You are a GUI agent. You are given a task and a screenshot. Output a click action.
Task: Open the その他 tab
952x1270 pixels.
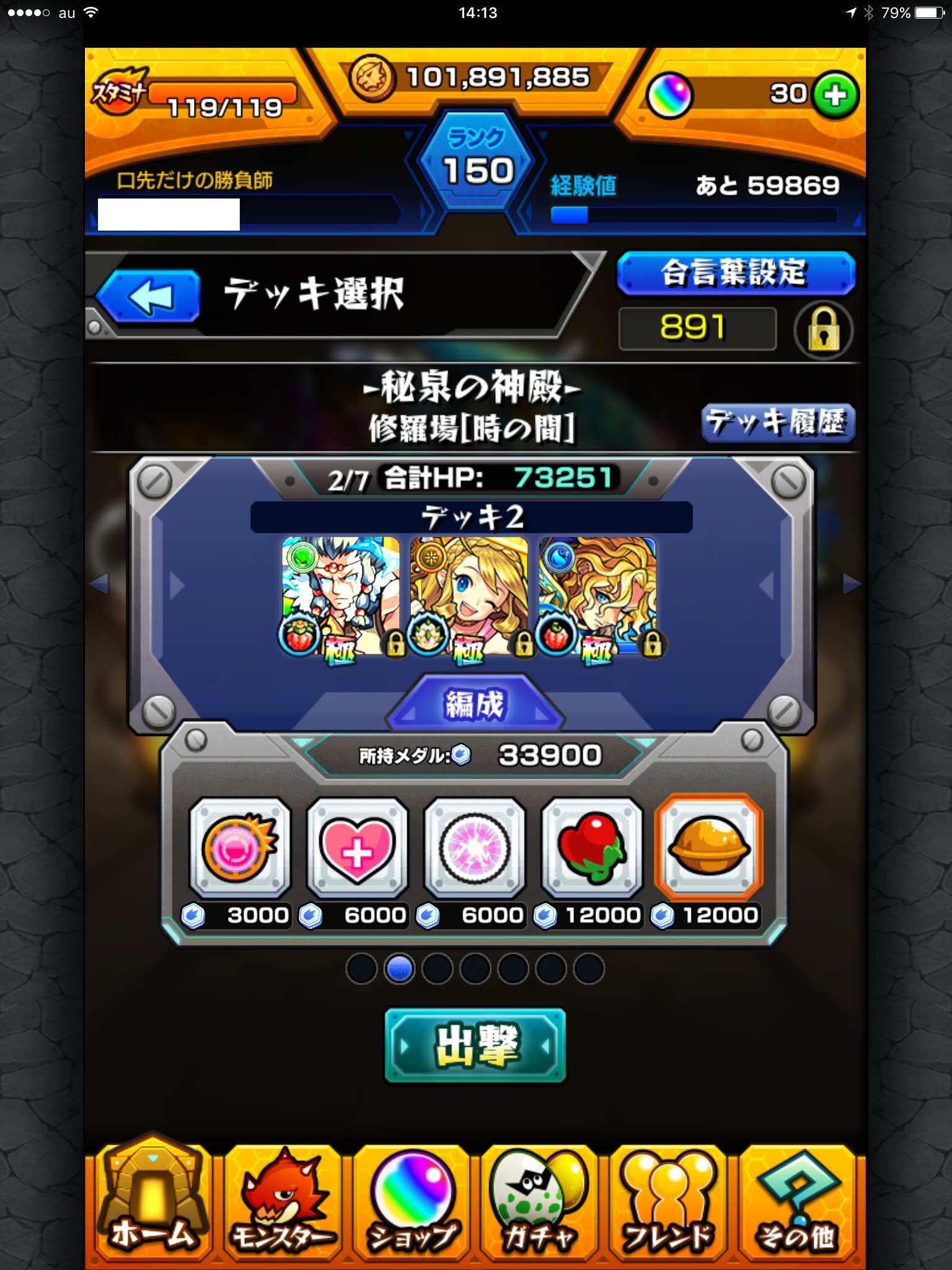[x=797, y=1203]
